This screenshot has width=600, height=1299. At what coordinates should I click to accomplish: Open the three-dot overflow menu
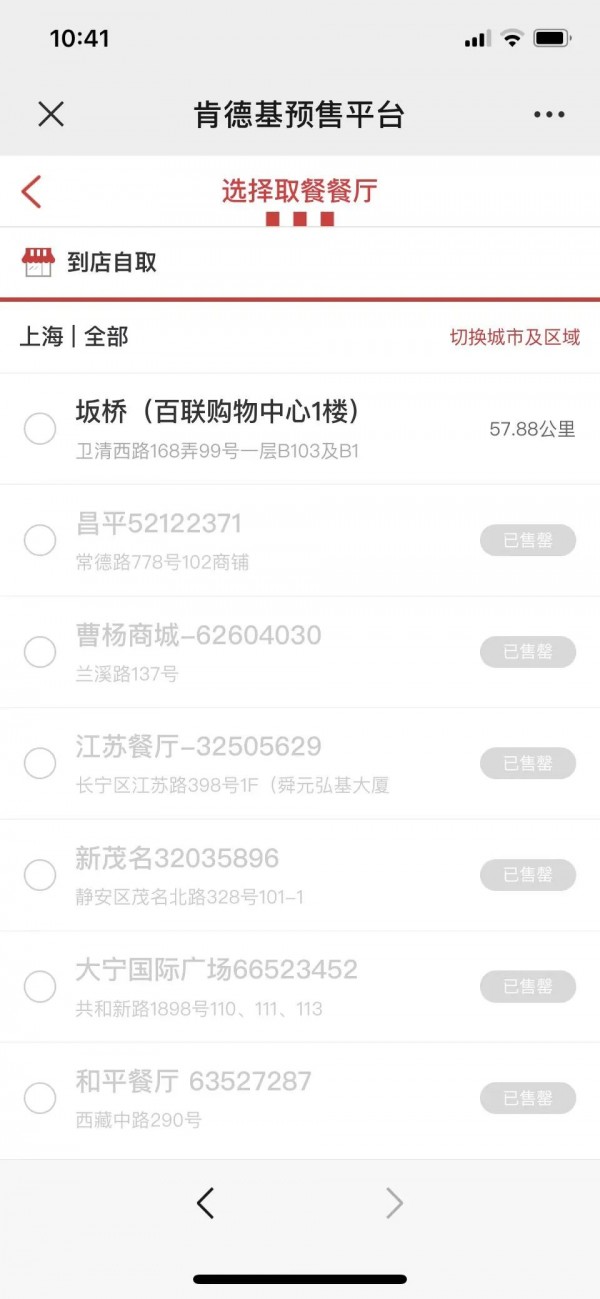549,115
